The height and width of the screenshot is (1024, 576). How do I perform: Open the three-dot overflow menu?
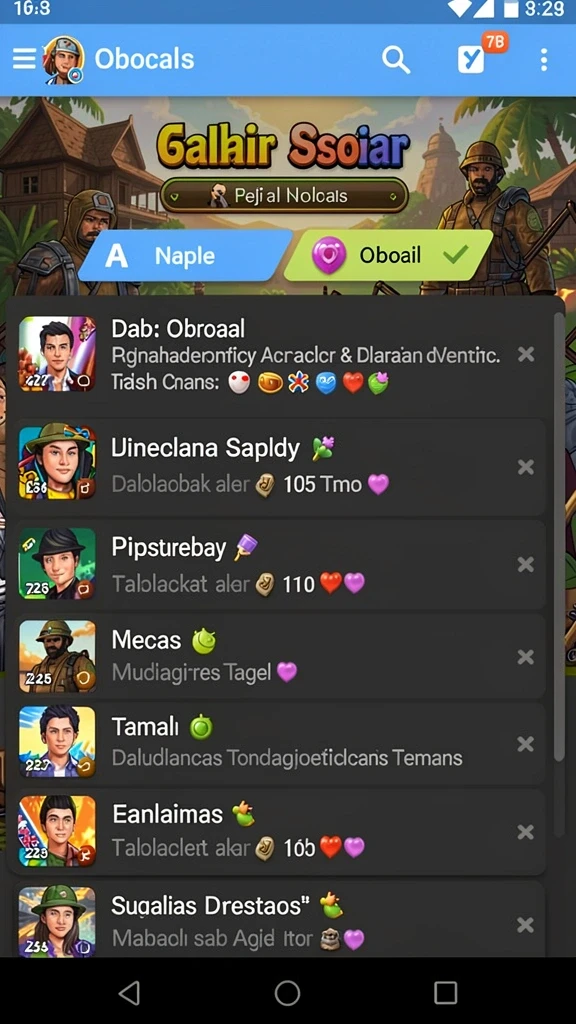pos(543,60)
